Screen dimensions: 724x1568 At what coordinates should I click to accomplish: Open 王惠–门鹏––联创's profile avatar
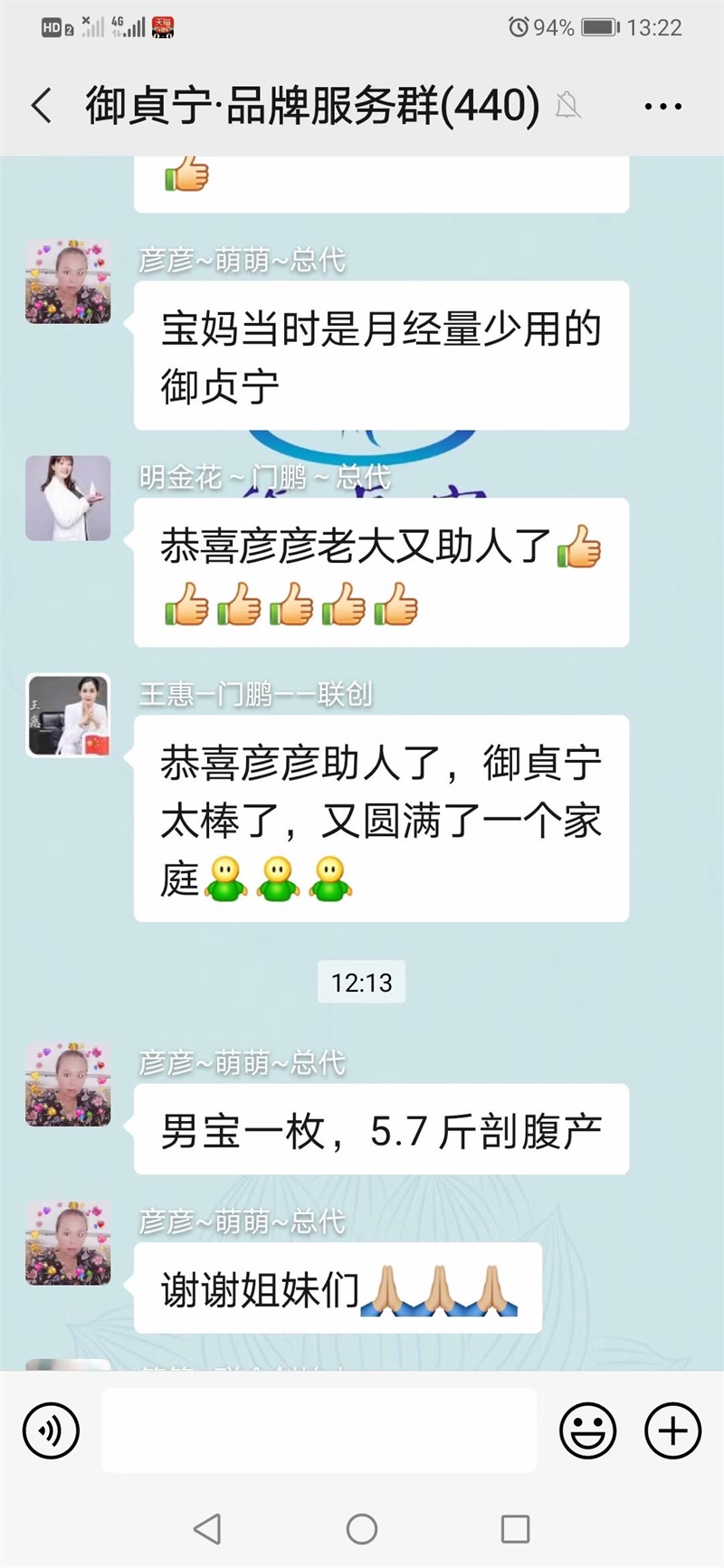tap(68, 715)
